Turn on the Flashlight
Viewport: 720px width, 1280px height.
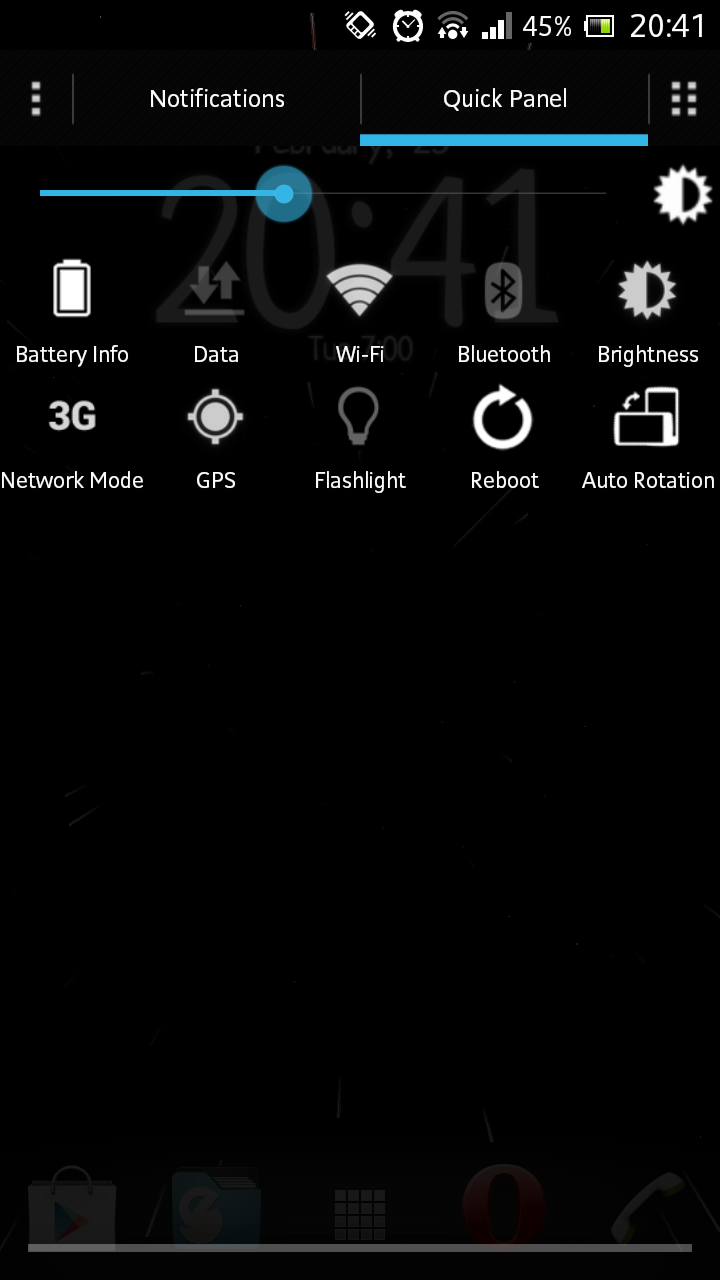click(360, 441)
